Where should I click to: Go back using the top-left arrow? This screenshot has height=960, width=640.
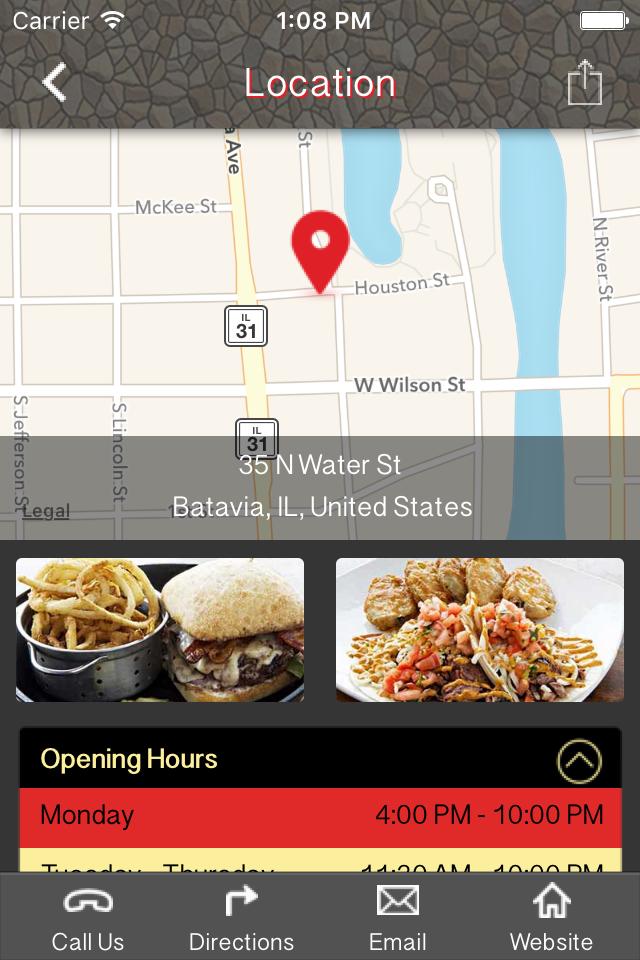pos(55,83)
